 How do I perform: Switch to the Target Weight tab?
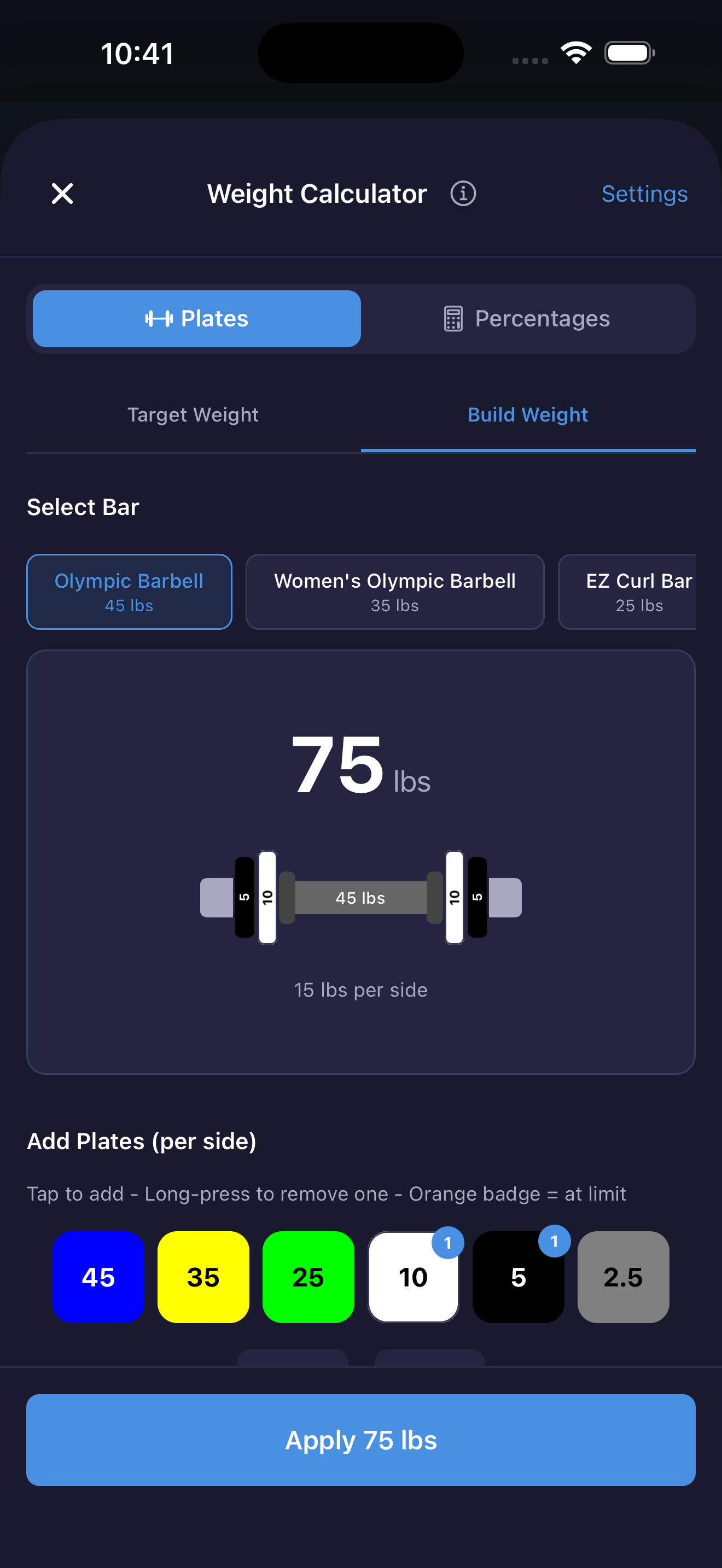coord(193,414)
